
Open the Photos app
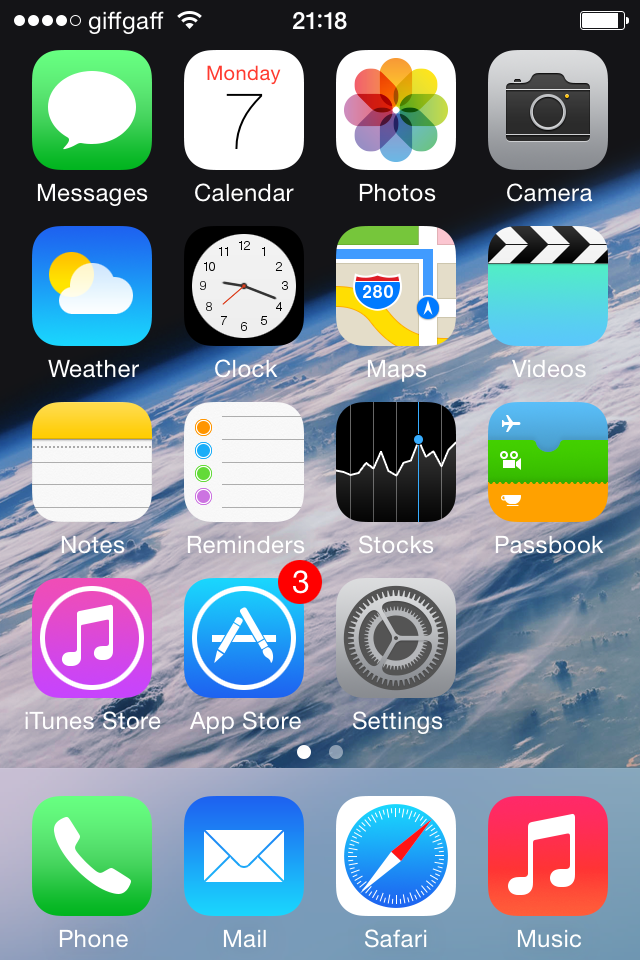396,110
